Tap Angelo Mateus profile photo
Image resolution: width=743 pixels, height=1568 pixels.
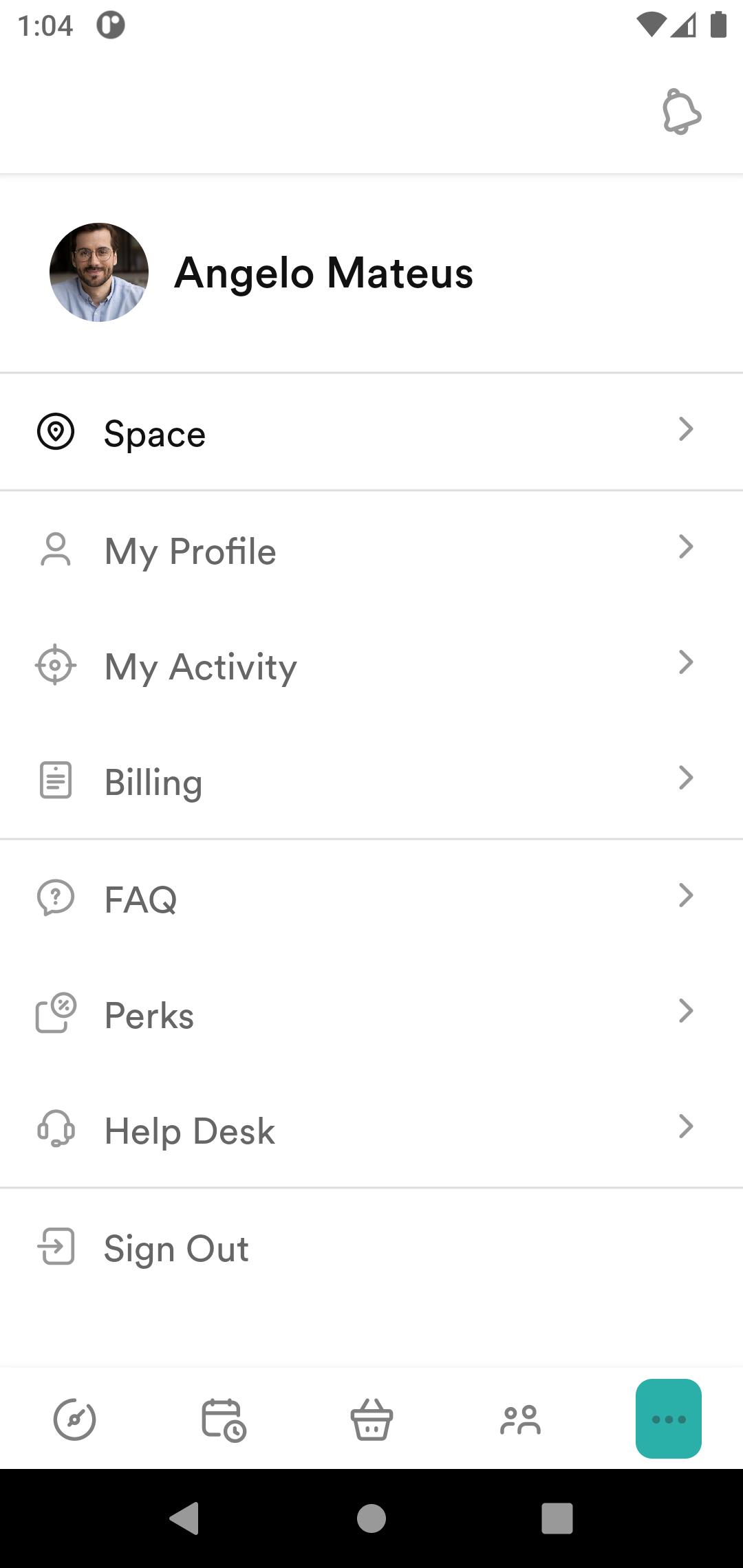click(x=99, y=272)
